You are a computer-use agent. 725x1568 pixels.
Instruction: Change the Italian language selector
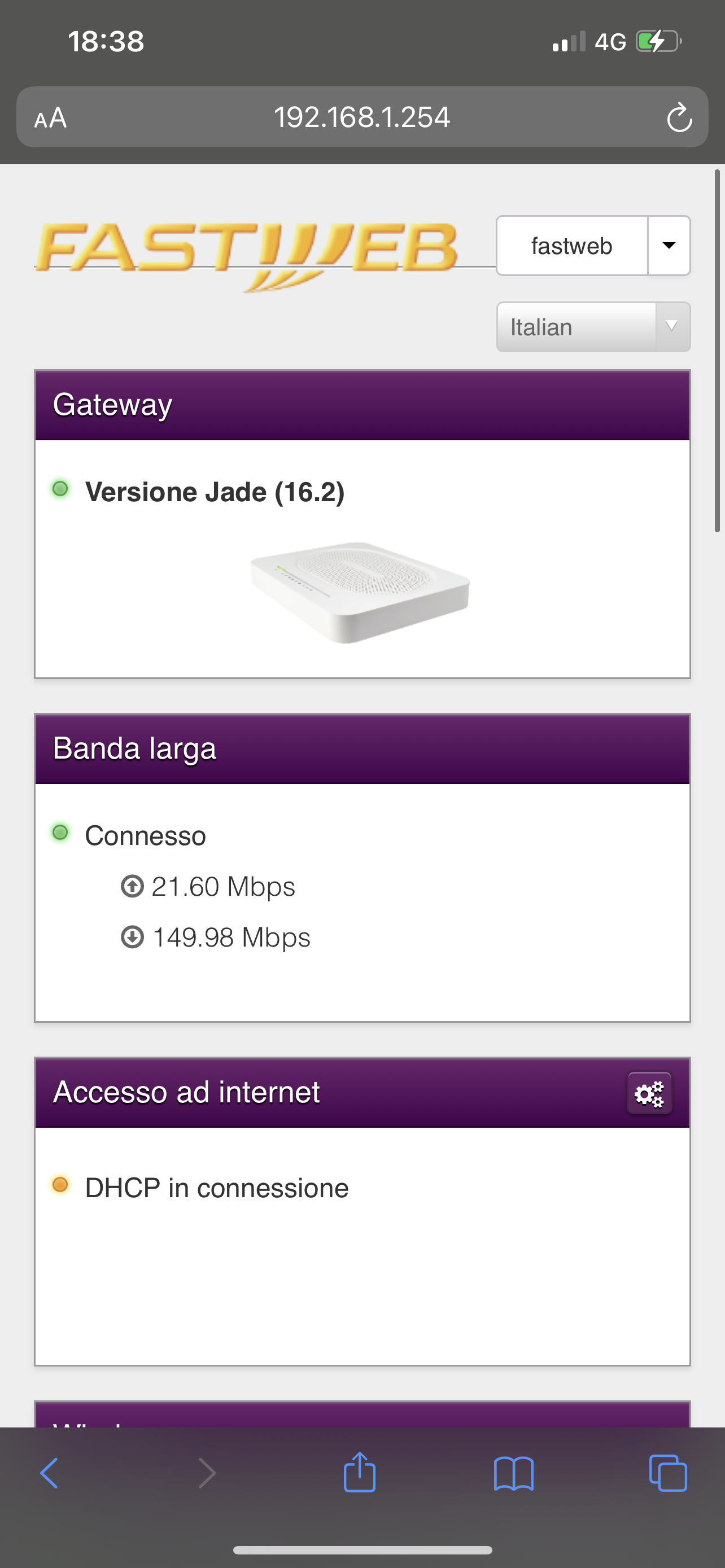tap(593, 327)
